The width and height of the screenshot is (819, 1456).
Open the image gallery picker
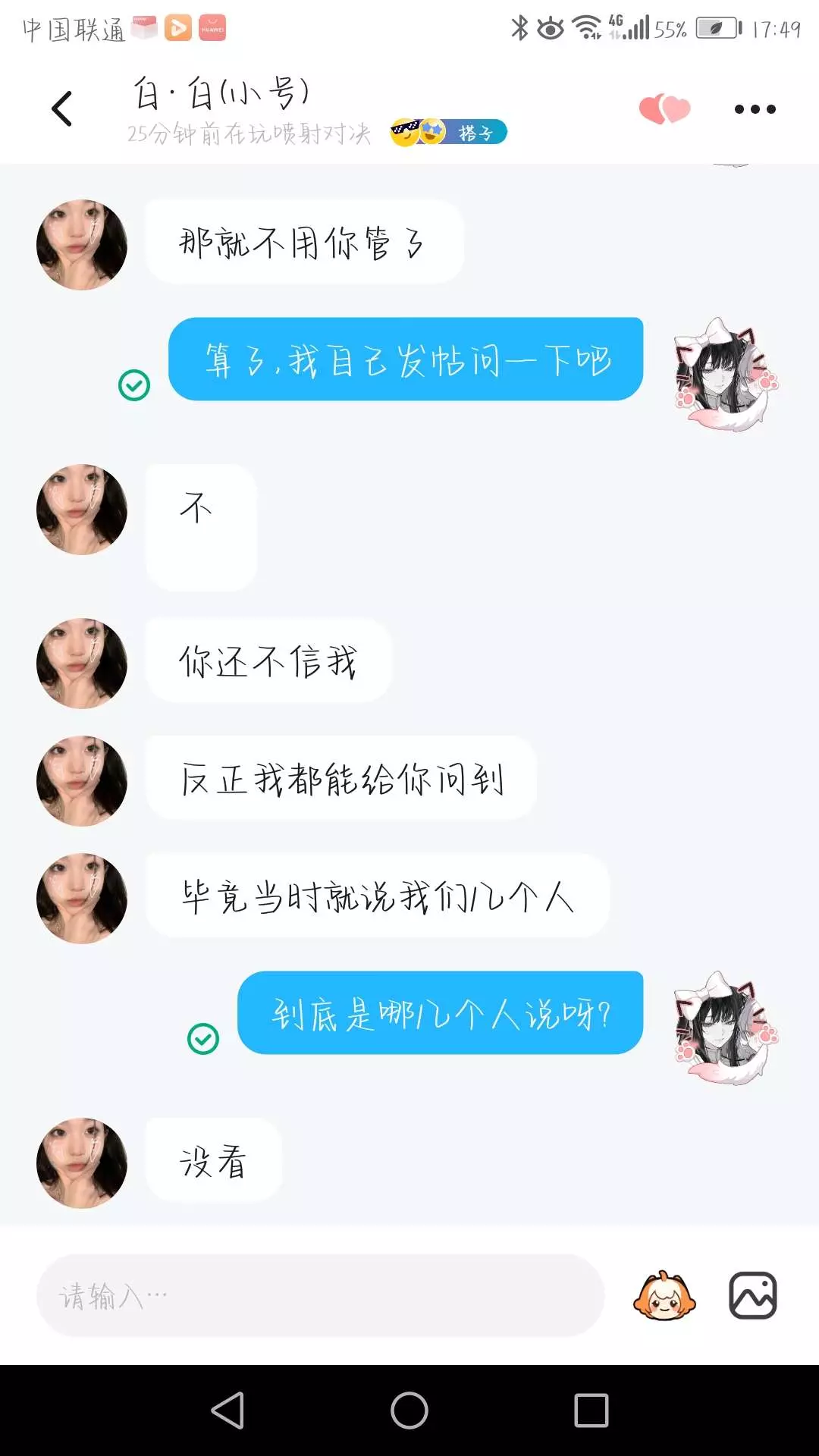[x=752, y=1295]
